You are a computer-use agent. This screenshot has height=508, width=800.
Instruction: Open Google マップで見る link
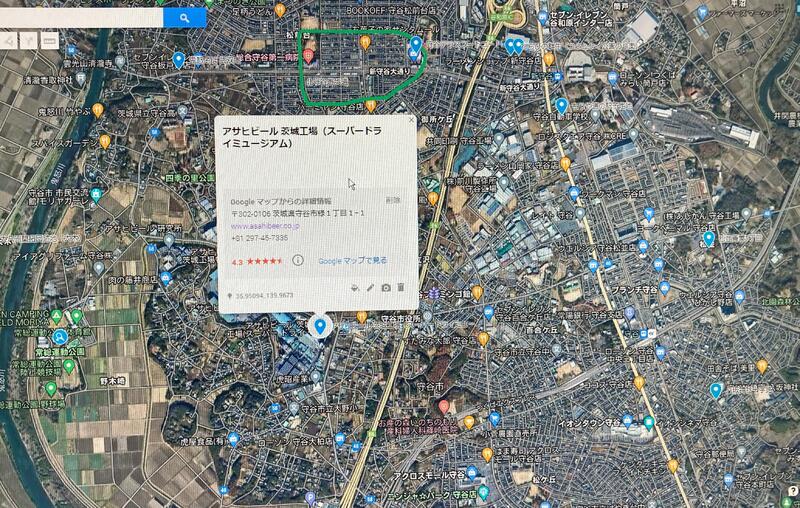click(352, 260)
